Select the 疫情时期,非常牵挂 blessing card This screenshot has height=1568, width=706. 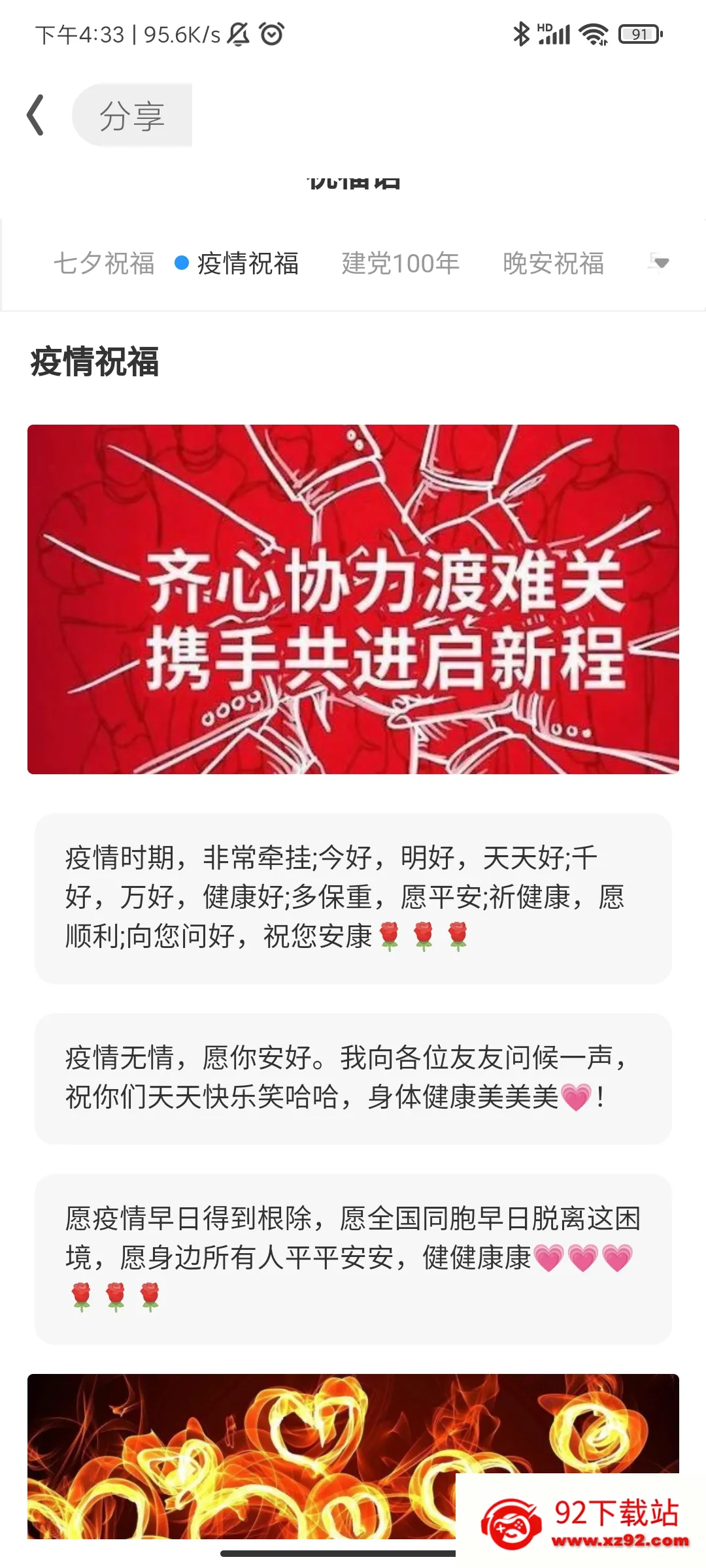[353, 898]
